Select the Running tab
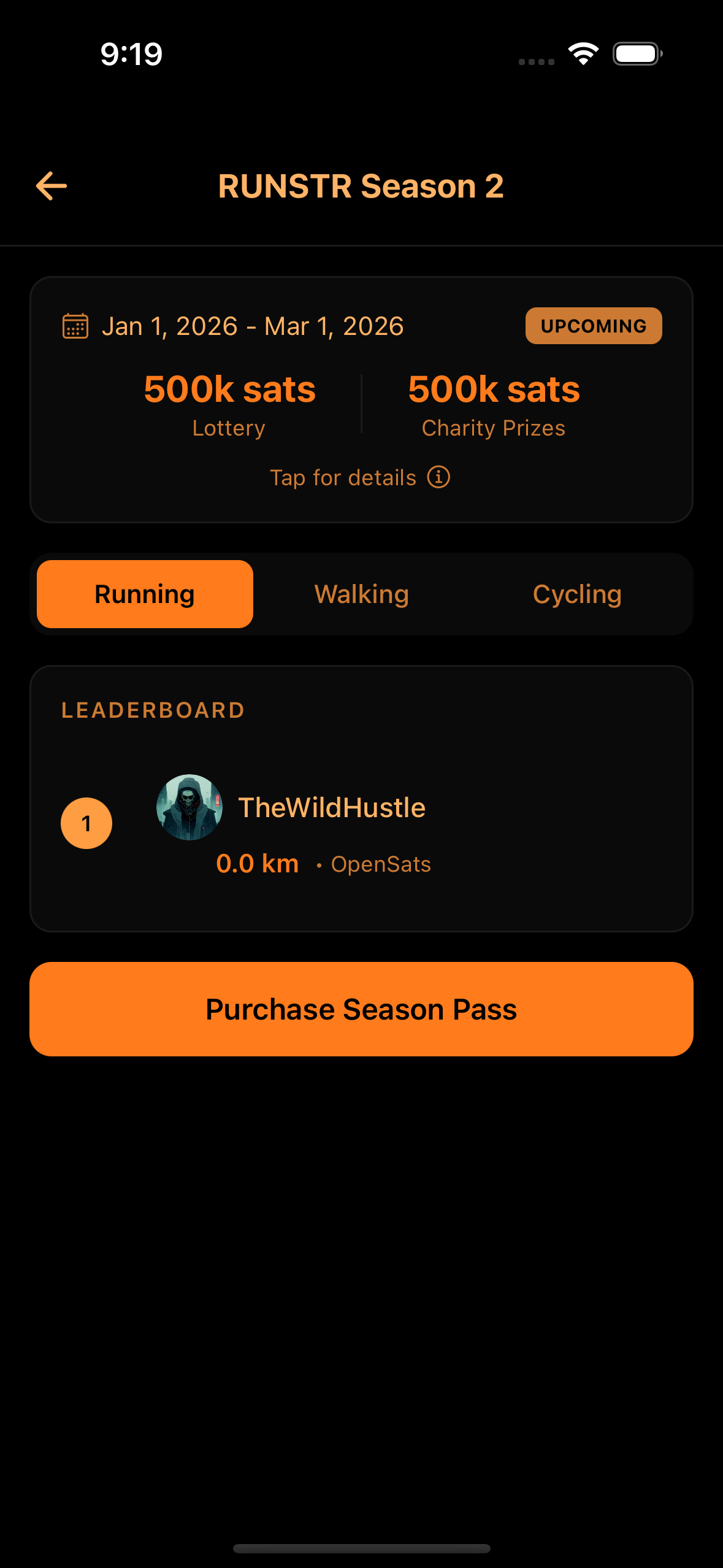Viewport: 723px width, 1568px height. tap(145, 594)
